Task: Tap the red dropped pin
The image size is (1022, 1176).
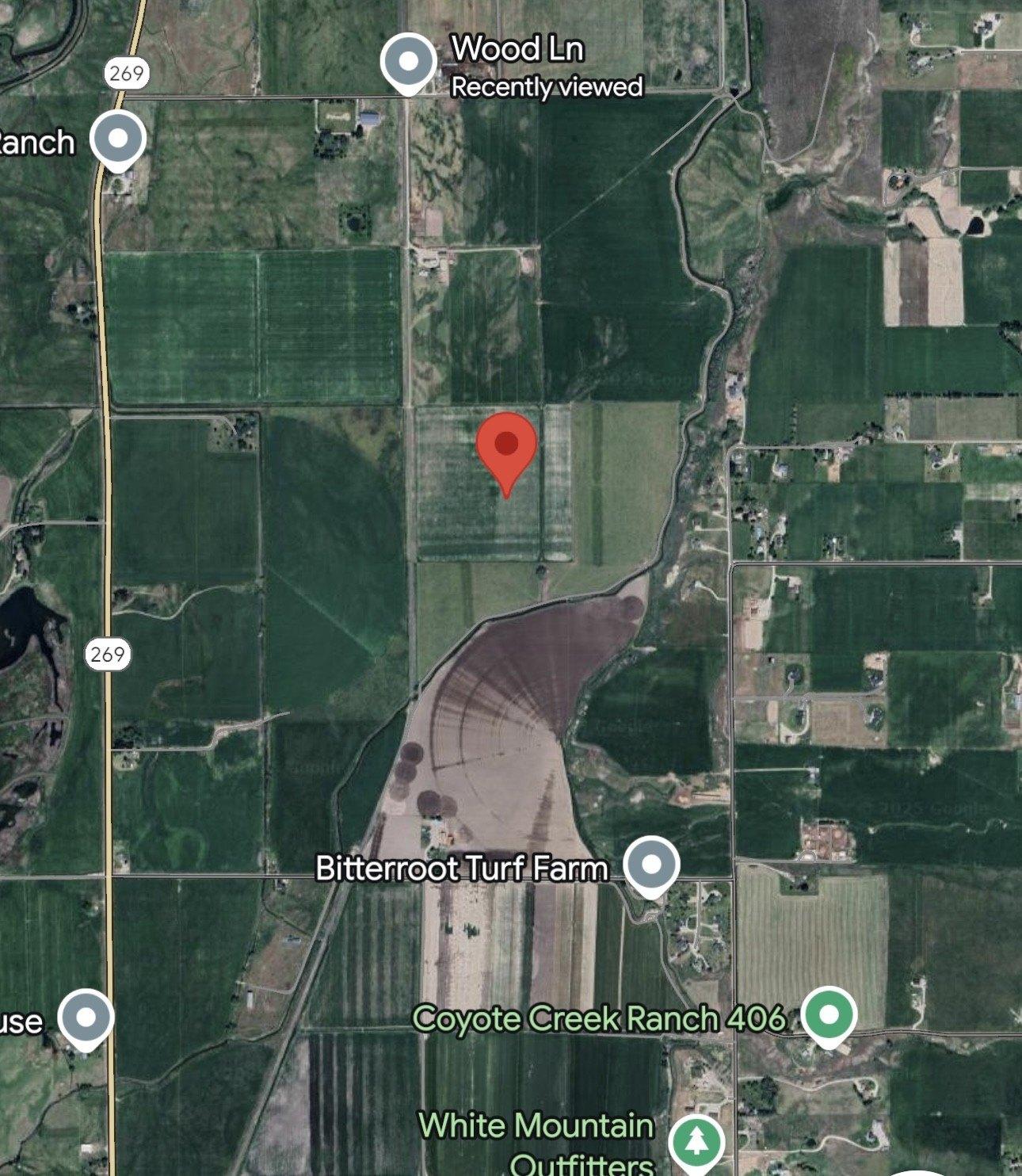Action: coord(506,445)
